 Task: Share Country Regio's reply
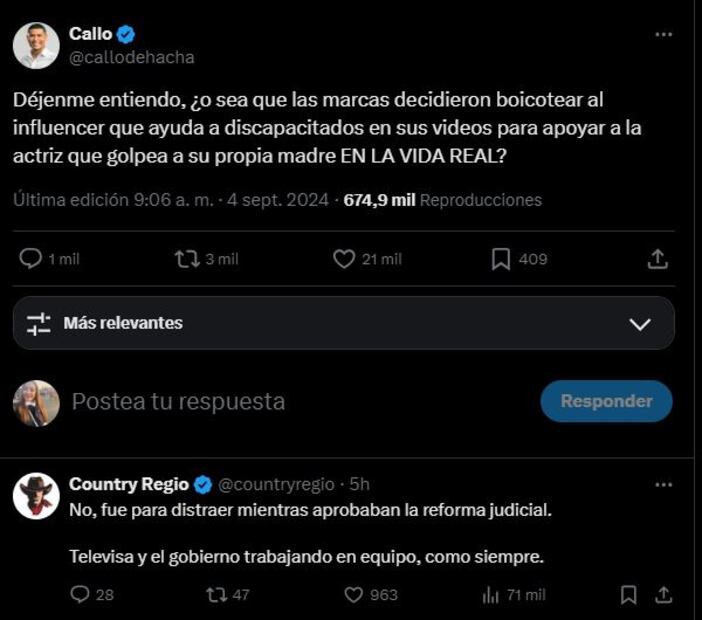663,594
